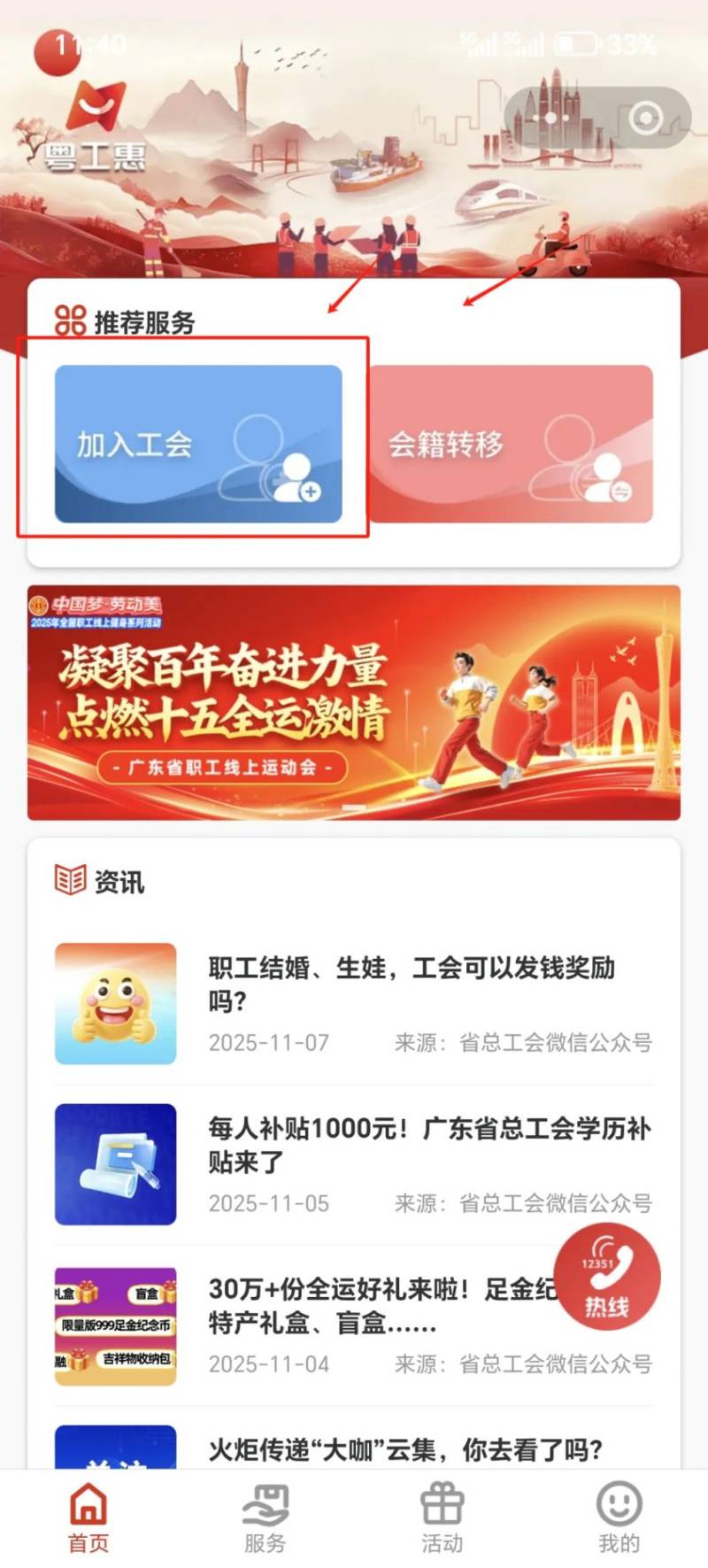Call the 12351 热线 hotline button

tap(607, 1276)
